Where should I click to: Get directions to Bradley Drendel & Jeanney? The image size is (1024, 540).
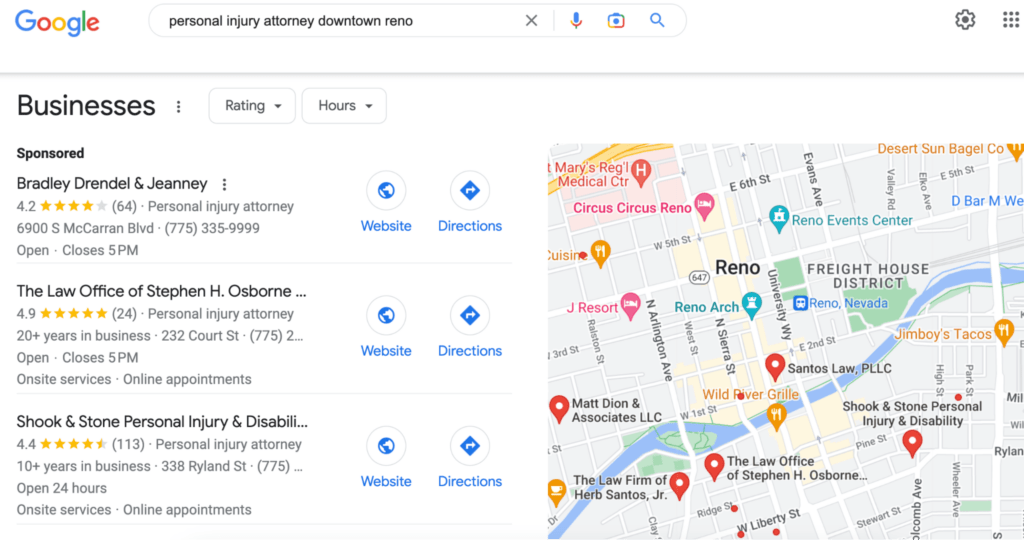tap(470, 202)
